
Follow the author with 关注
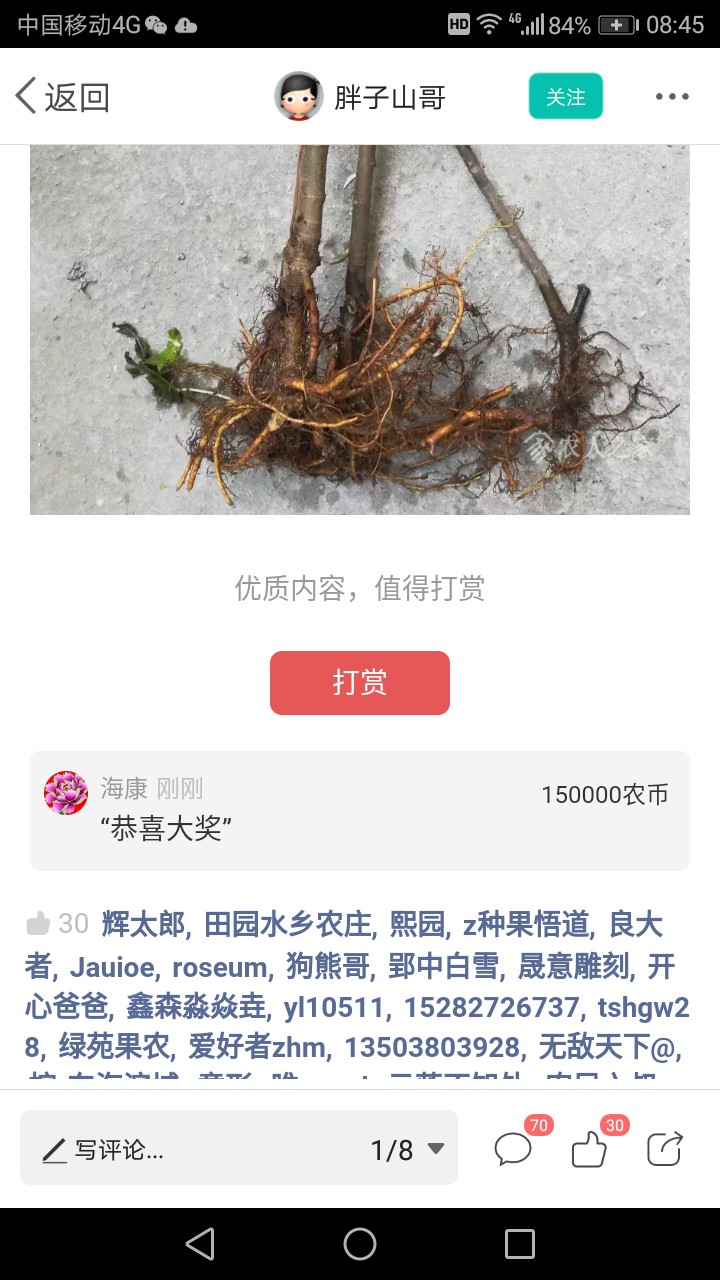565,97
